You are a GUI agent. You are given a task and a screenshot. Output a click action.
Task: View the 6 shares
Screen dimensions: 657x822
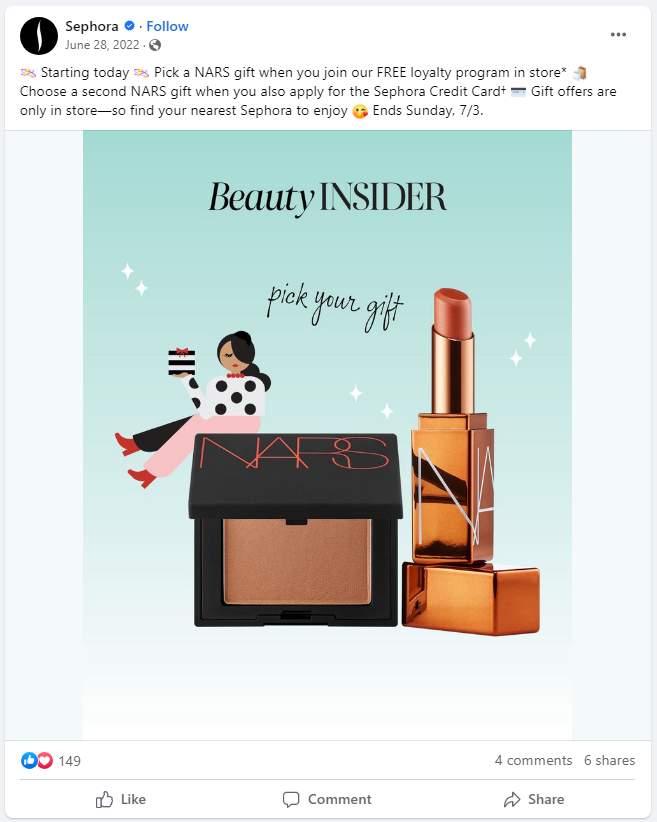(x=609, y=761)
